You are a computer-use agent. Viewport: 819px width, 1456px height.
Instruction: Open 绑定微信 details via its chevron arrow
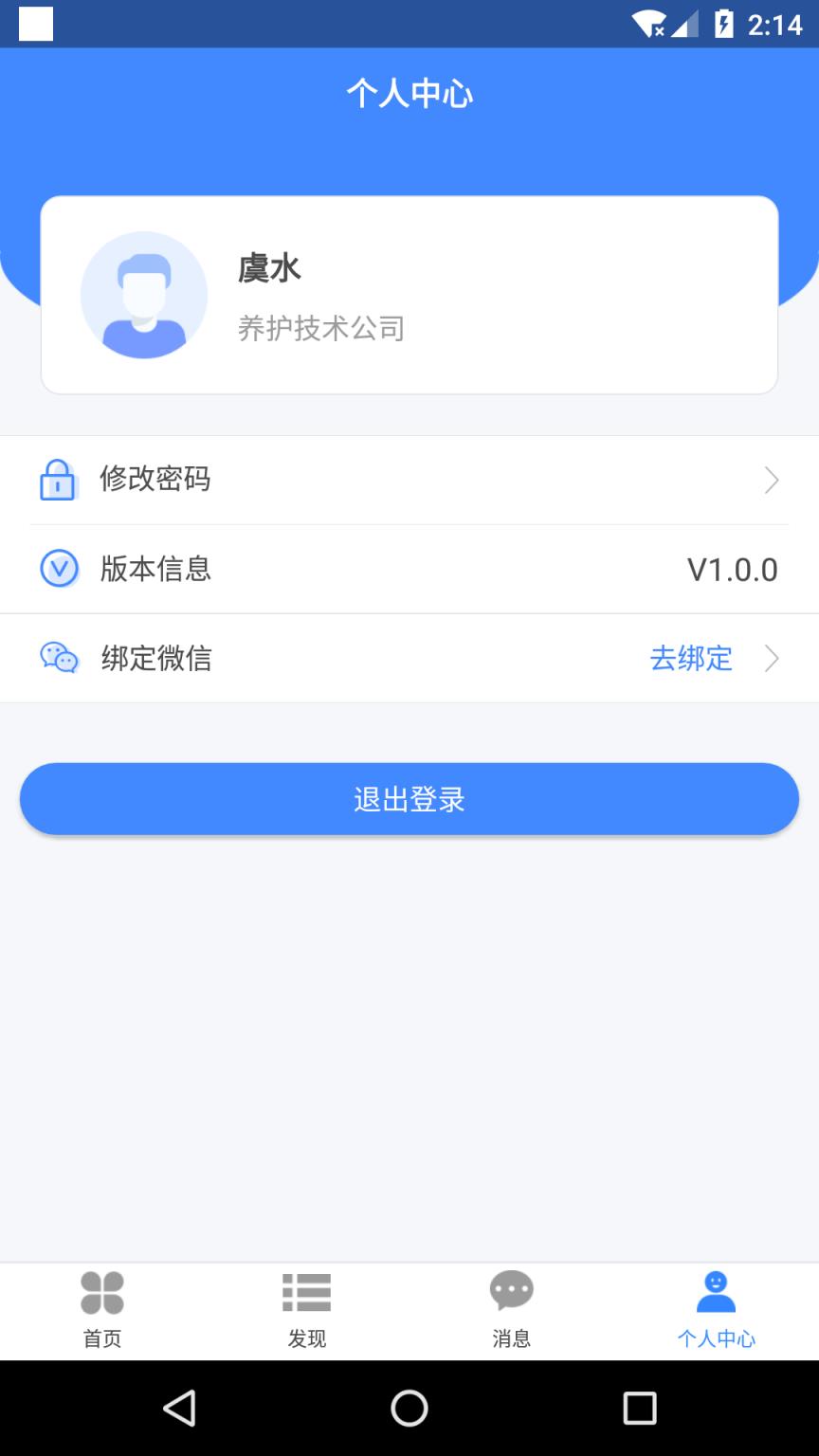772,658
